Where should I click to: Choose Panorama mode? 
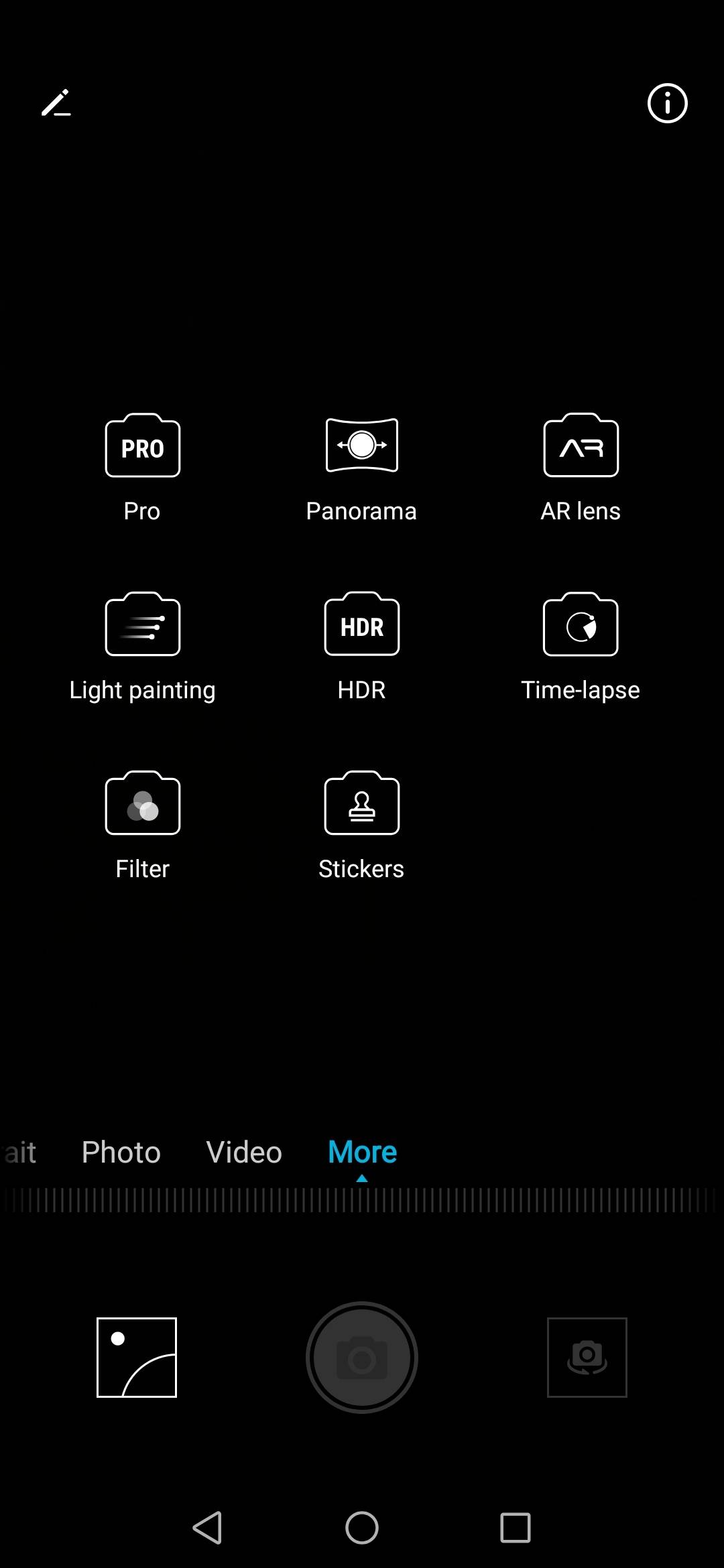click(x=361, y=468)
